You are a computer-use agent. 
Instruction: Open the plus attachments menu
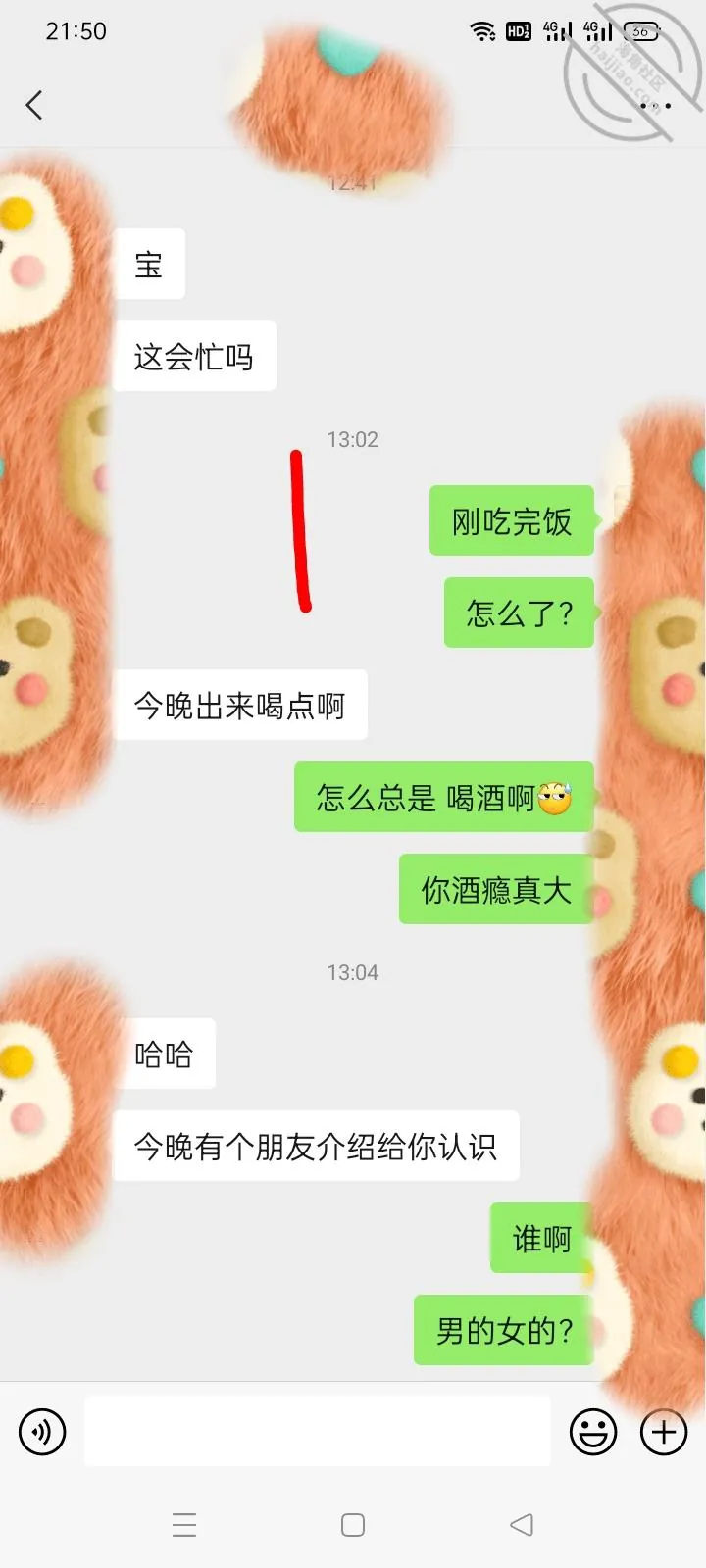coord(664,1432)
